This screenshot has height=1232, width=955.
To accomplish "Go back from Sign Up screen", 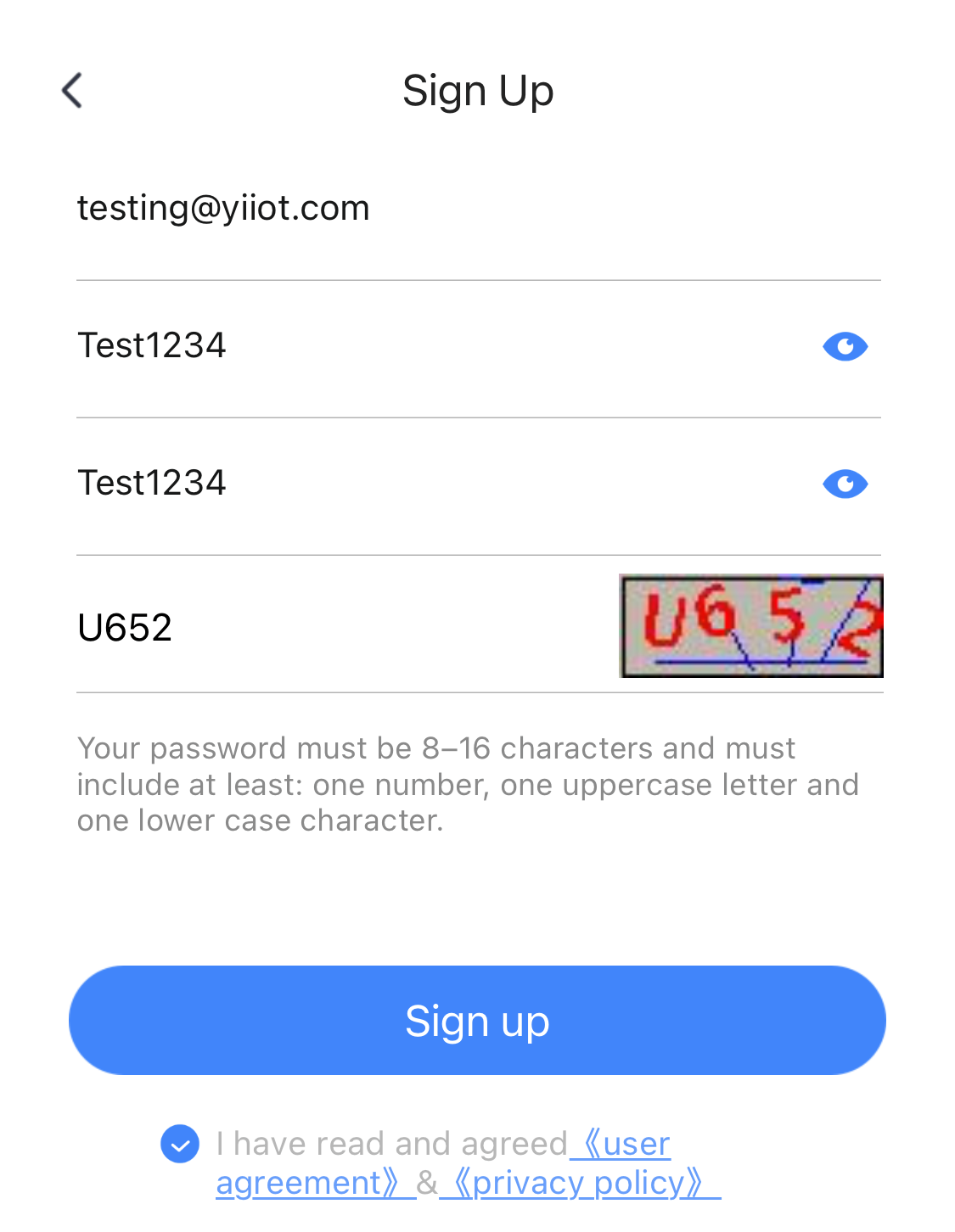I will point(72,91).
